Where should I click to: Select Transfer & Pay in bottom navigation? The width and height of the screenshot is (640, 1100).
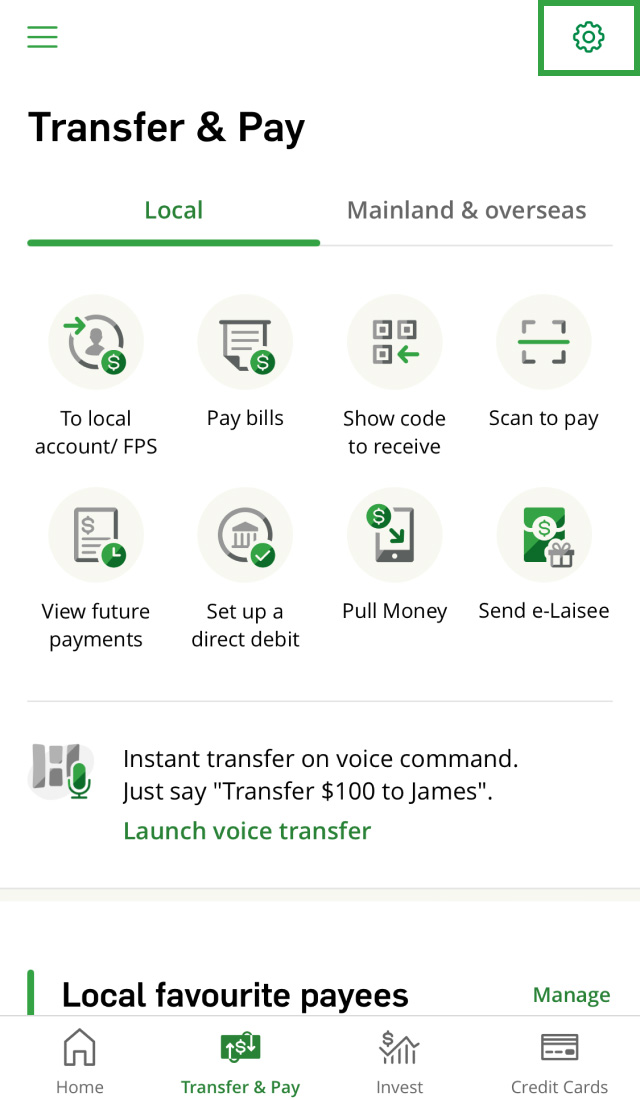pyautogui.click(x=240, y=1060)
